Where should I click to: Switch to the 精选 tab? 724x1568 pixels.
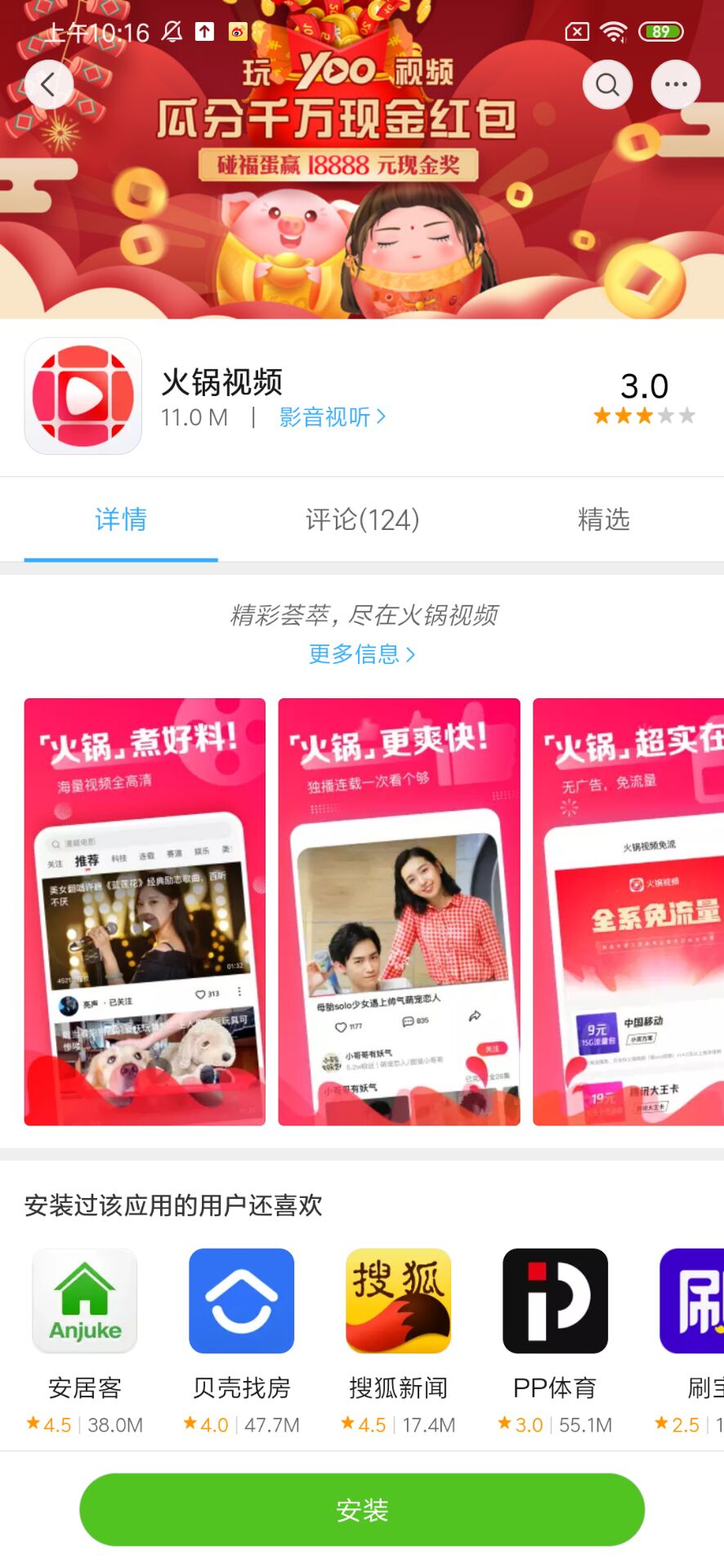tap(603, 519)
